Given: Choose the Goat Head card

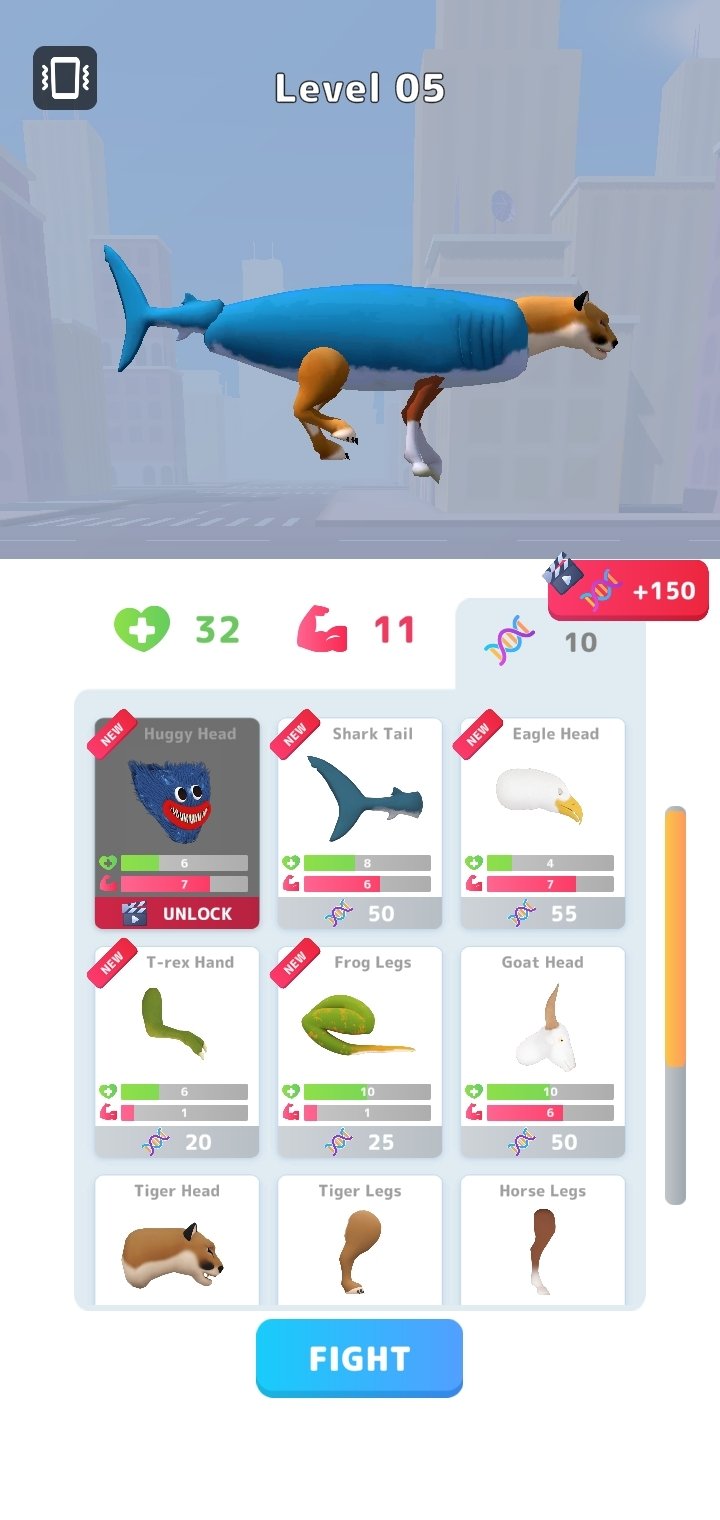Looking at the screenshot, I should pyautogui.click(x=543, y=1052).
